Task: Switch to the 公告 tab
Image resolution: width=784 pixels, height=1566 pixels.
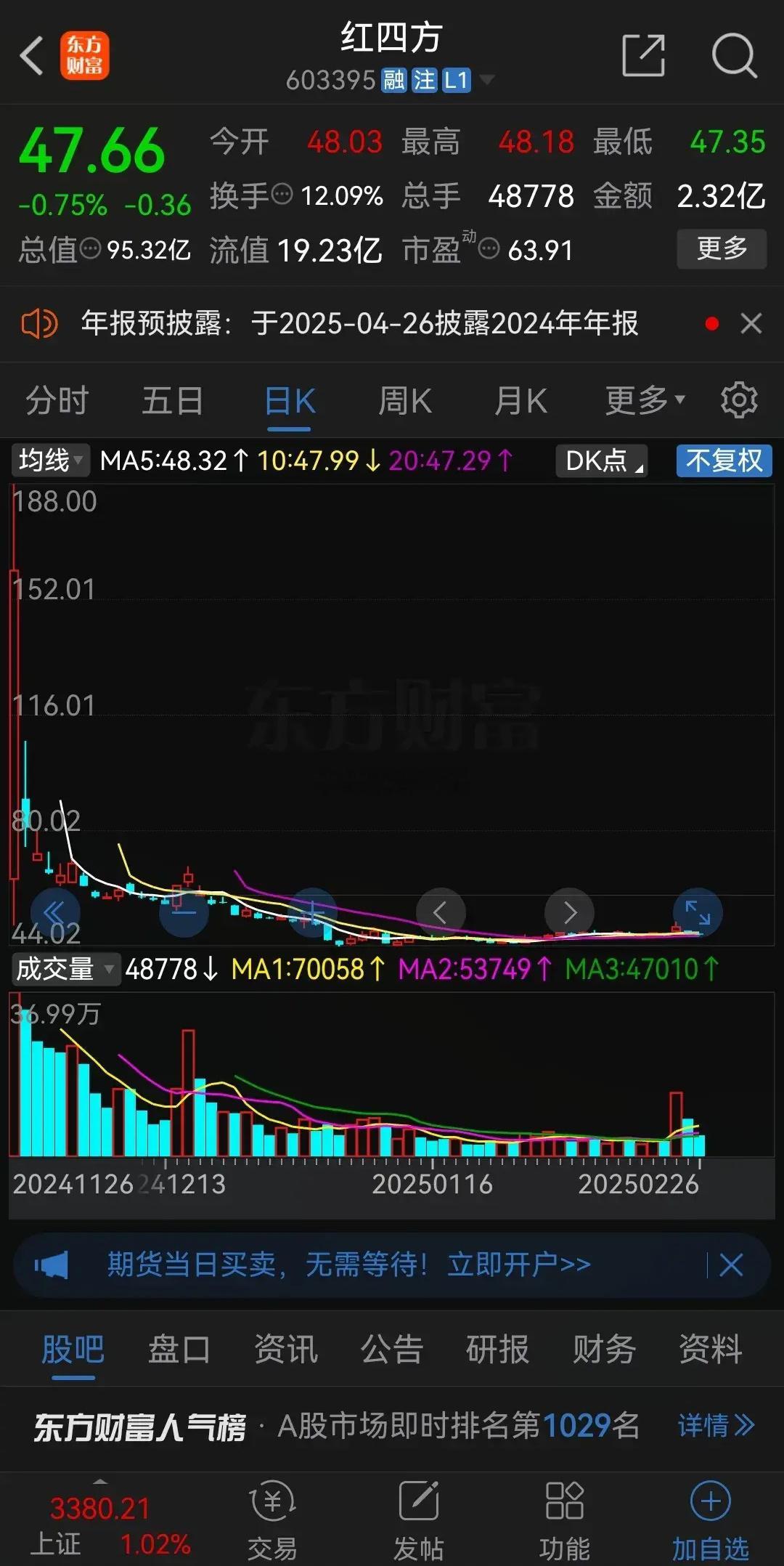Action: coord(392,1350)
